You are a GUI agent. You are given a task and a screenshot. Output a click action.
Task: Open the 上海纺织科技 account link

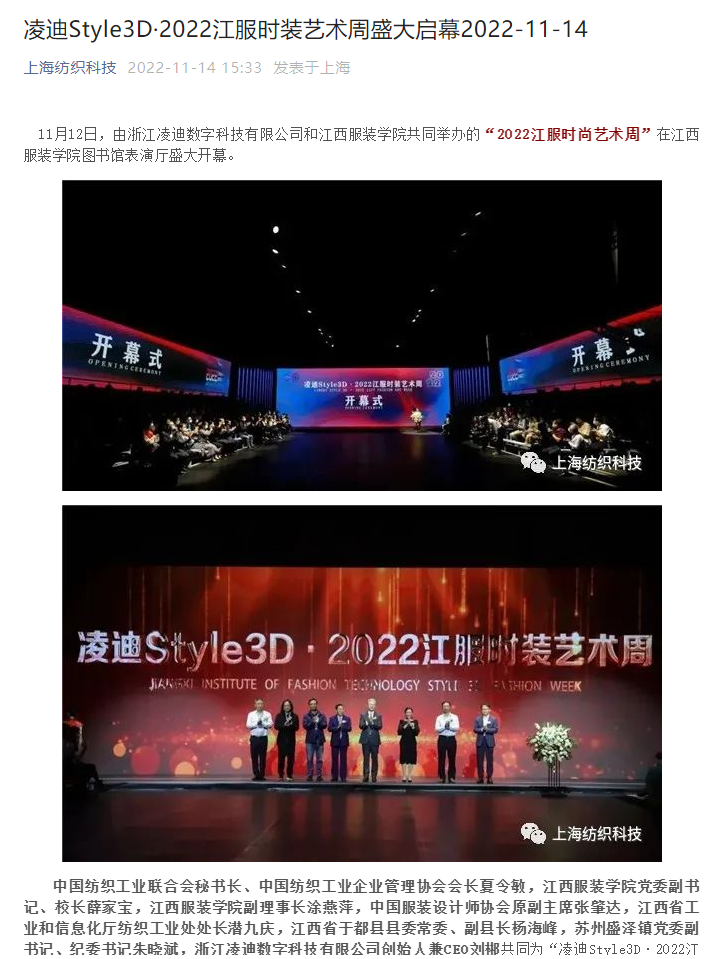point(70,68)
